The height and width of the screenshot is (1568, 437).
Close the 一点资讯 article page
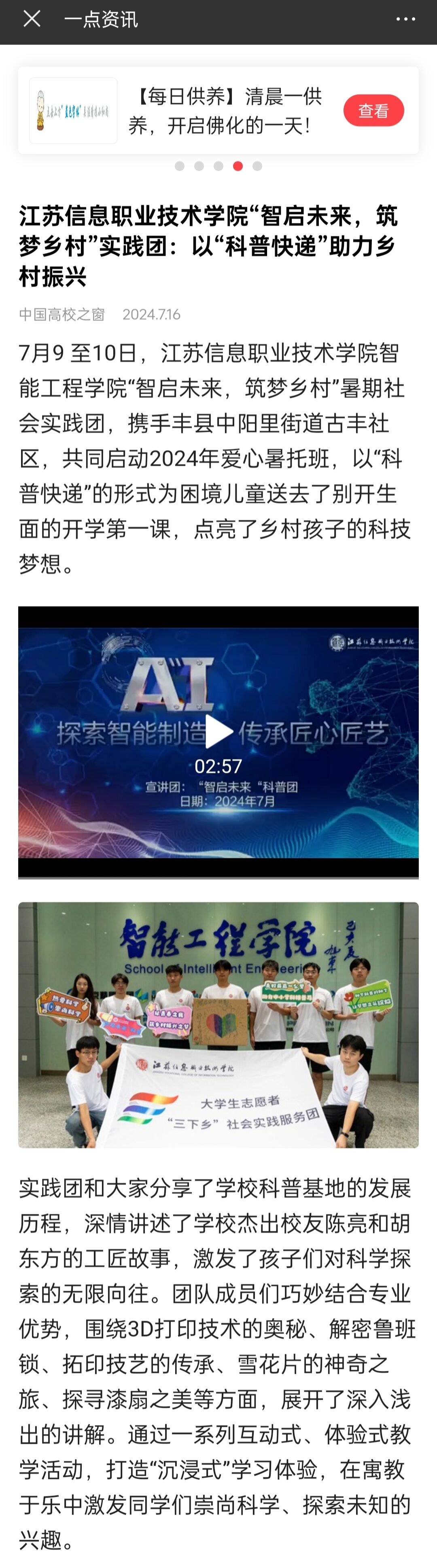coord(32,19)
